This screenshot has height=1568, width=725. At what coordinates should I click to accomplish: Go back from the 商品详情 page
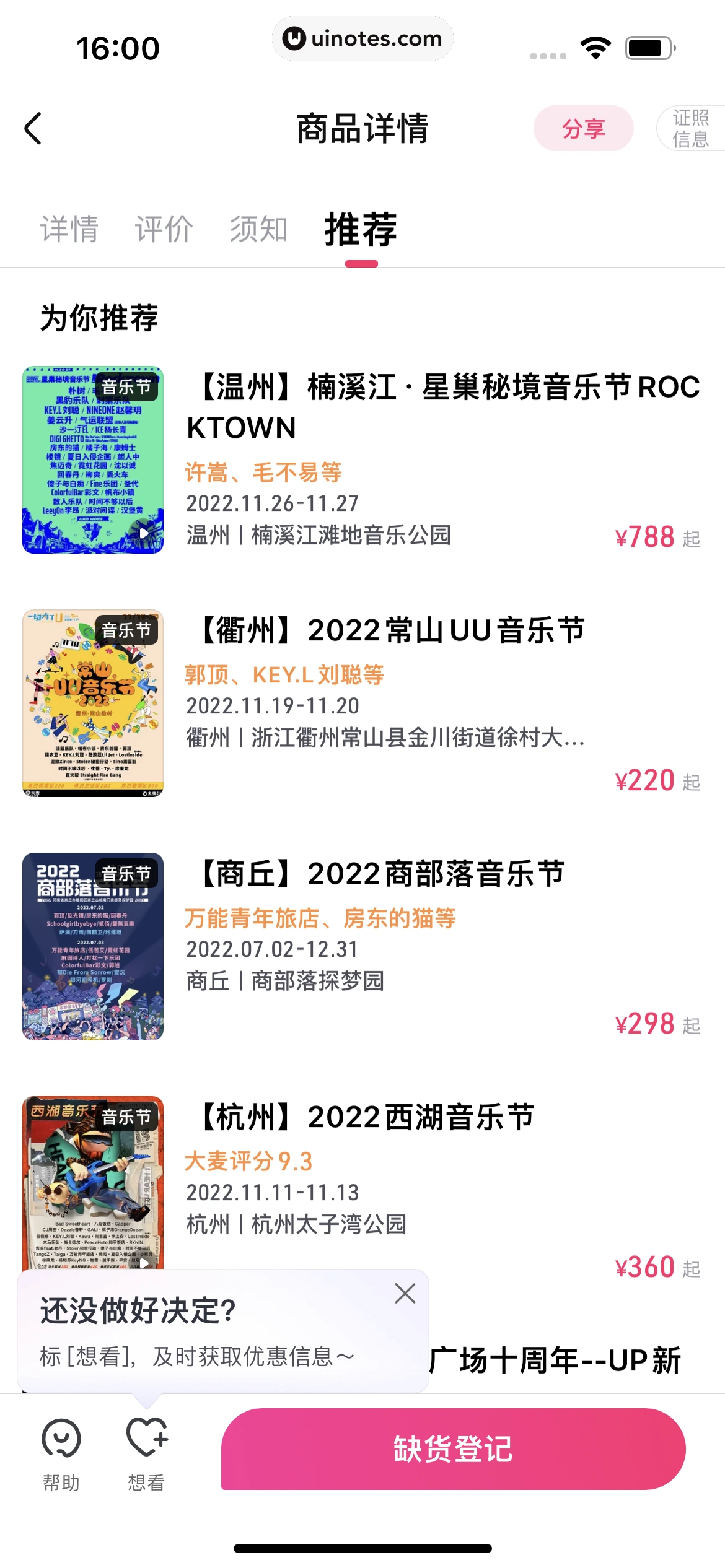pos(33,128)
